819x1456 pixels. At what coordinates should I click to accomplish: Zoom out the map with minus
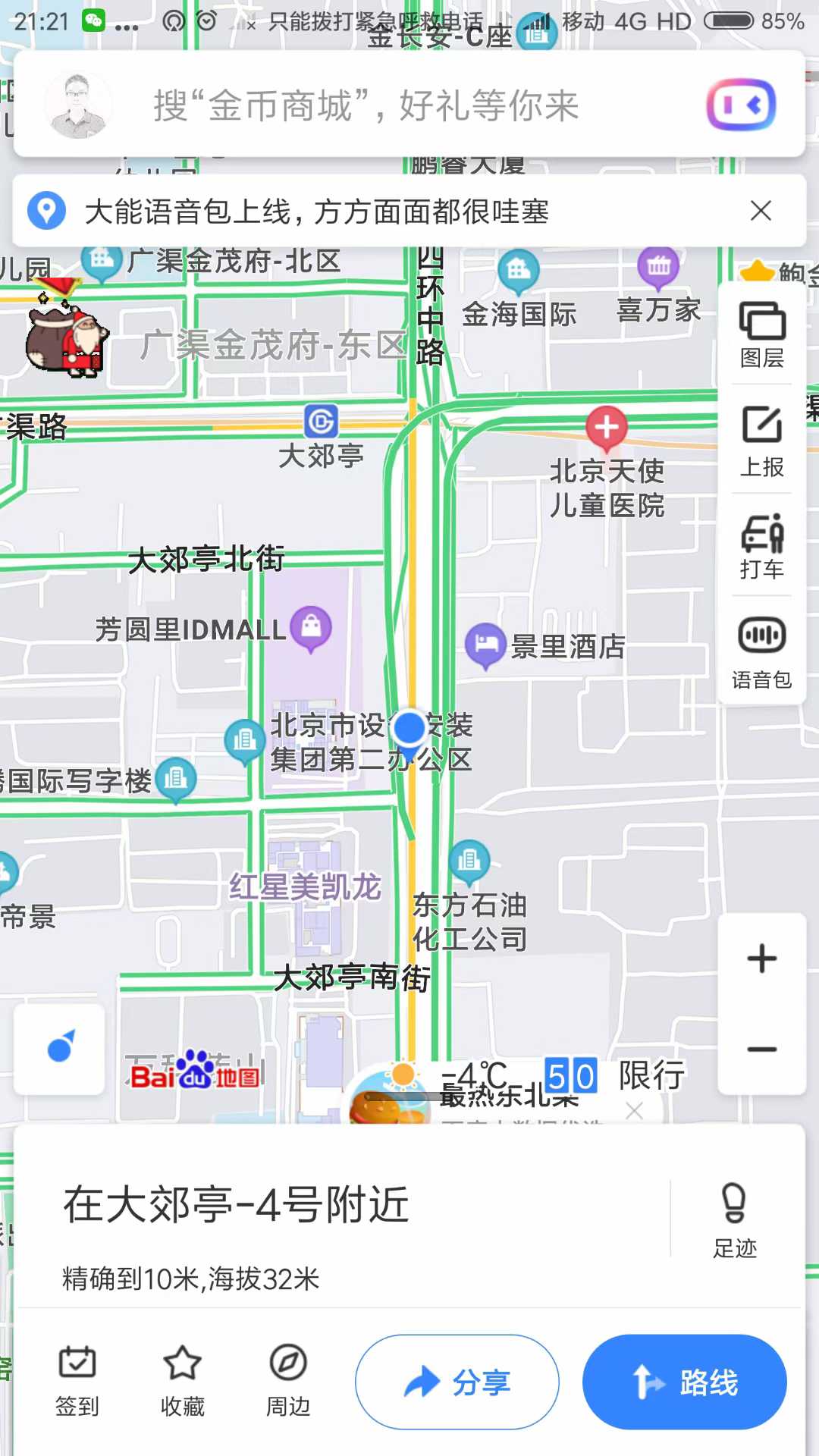[x=761, y=1050]
